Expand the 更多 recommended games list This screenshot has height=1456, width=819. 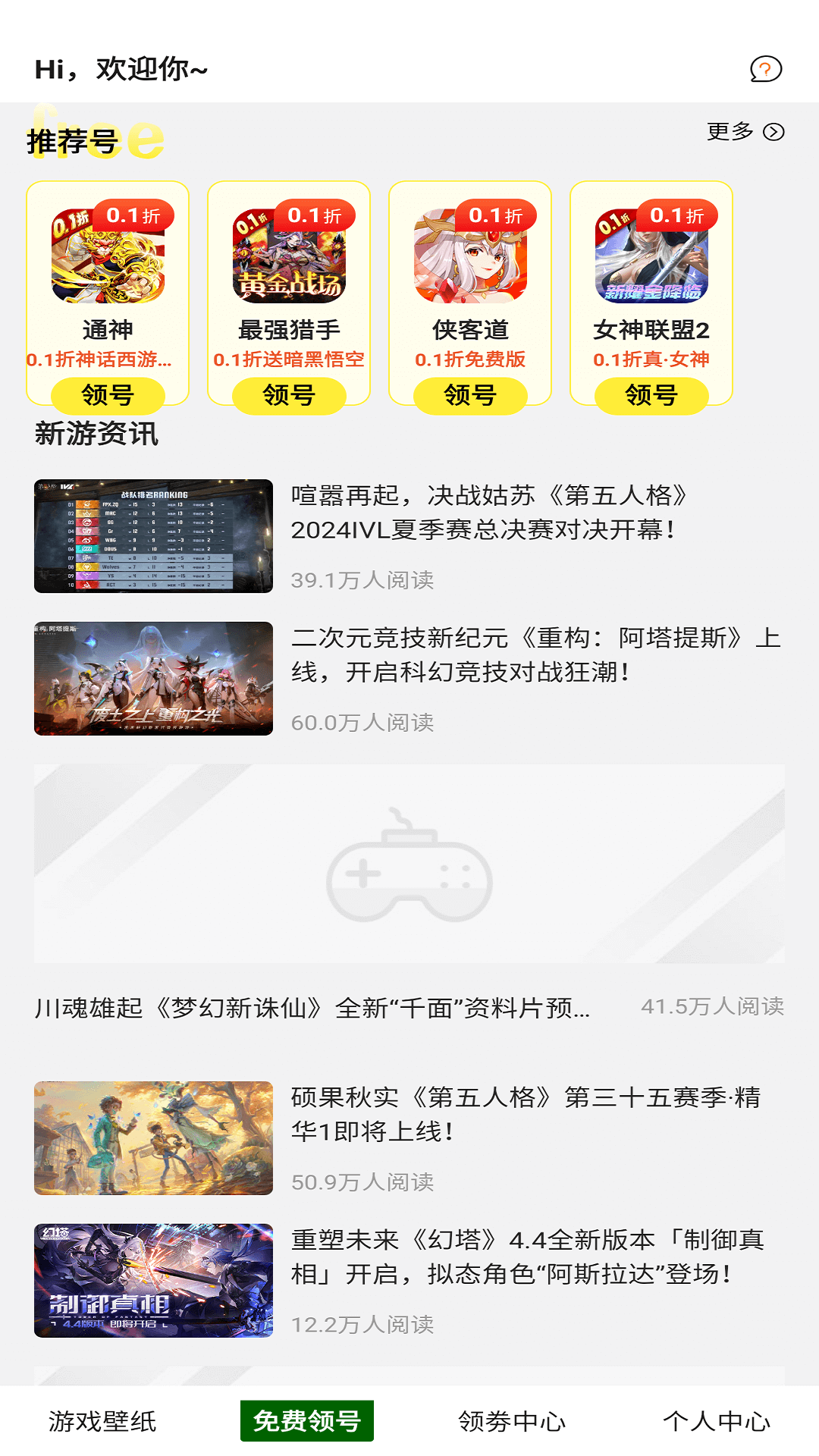point(742,132)
